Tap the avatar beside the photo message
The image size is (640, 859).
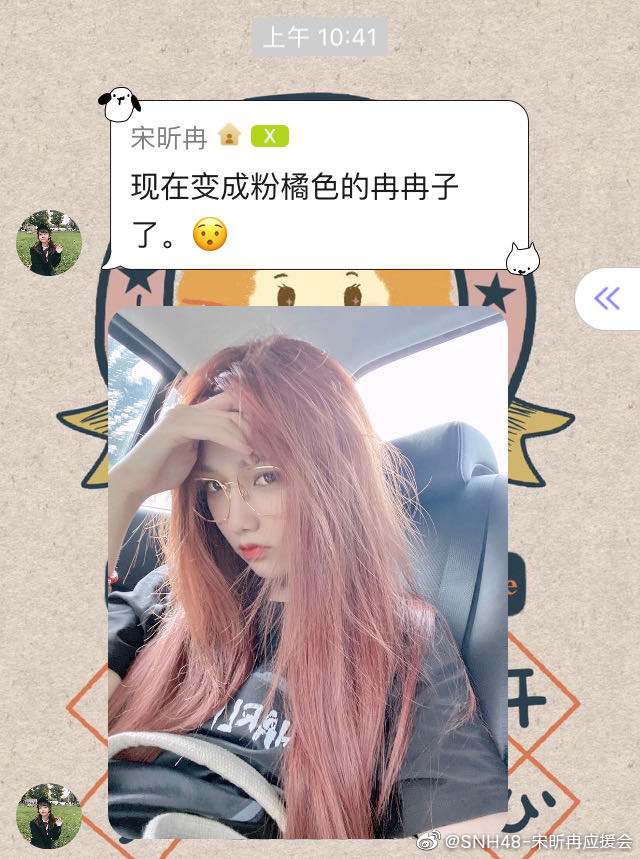48,815
